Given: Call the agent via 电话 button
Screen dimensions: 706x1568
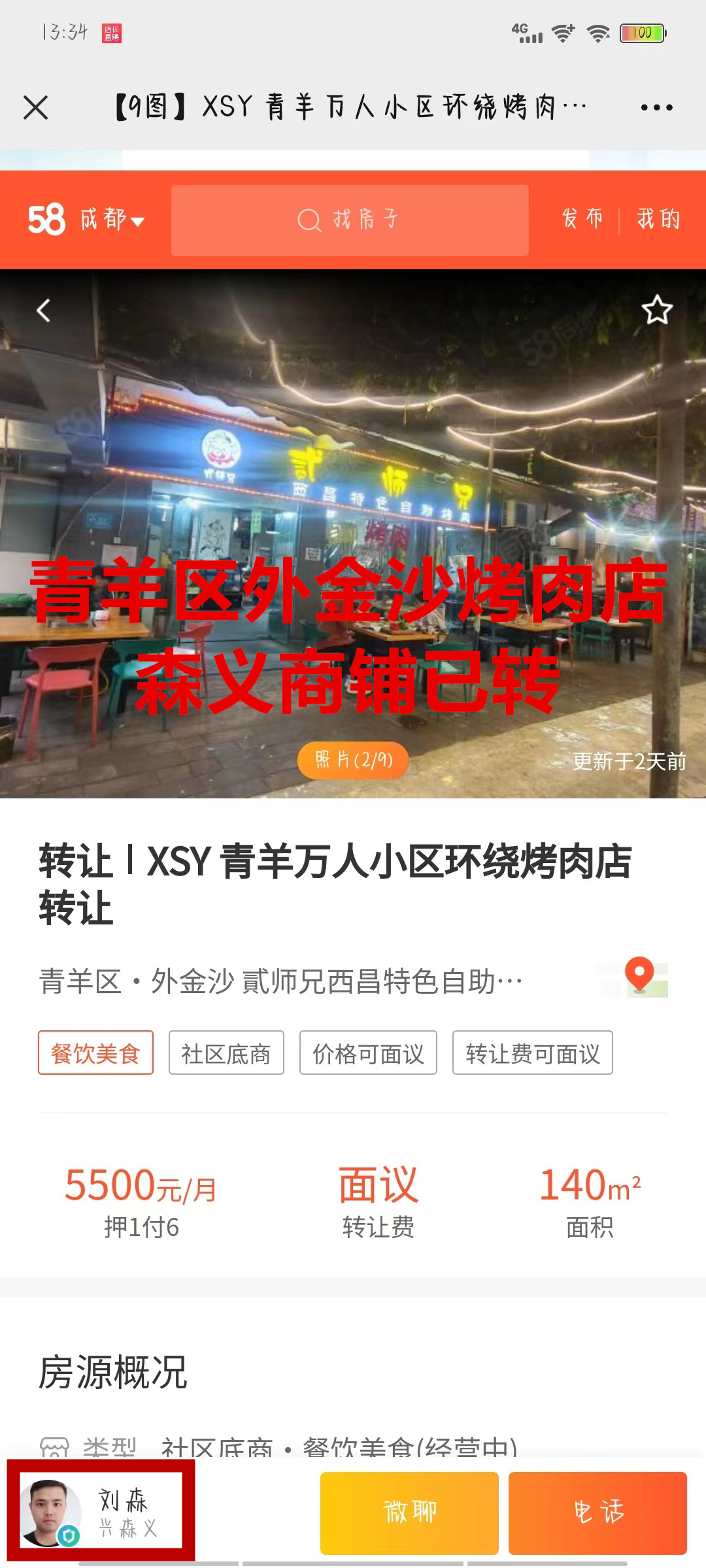Looking at the screenshot, I should (597, 1512).
